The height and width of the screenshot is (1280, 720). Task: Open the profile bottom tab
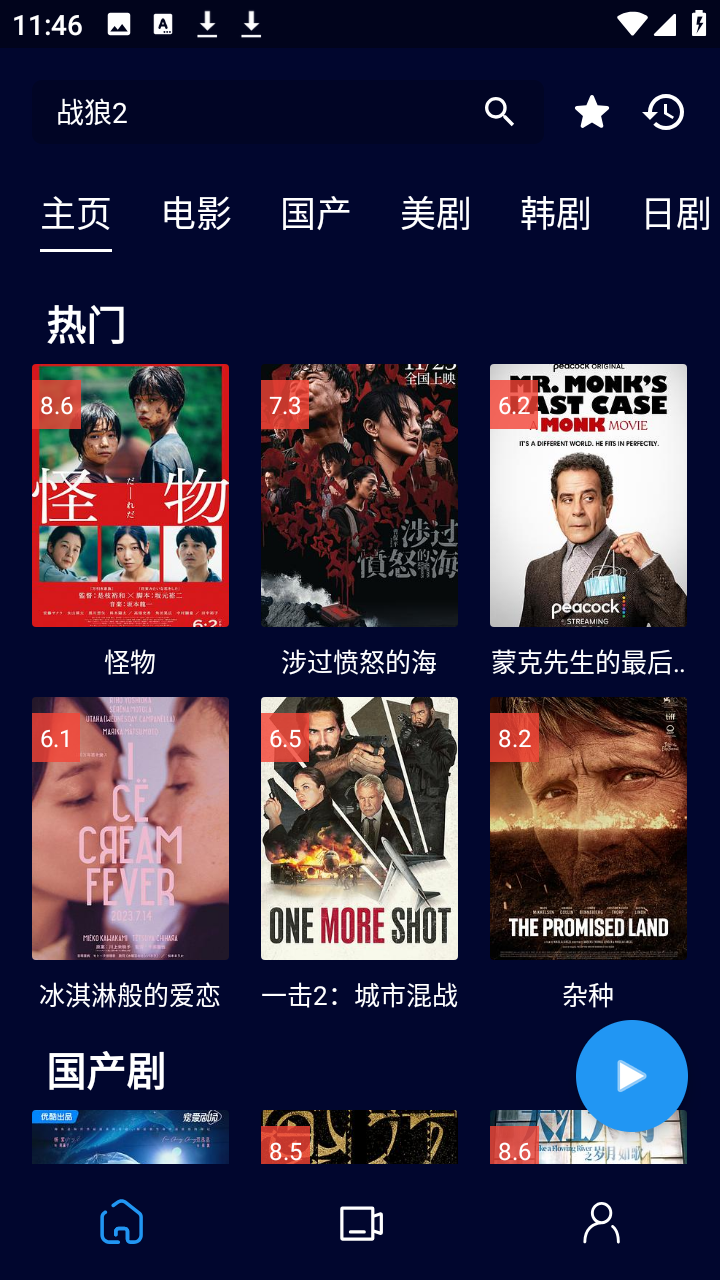[601, 1223]
